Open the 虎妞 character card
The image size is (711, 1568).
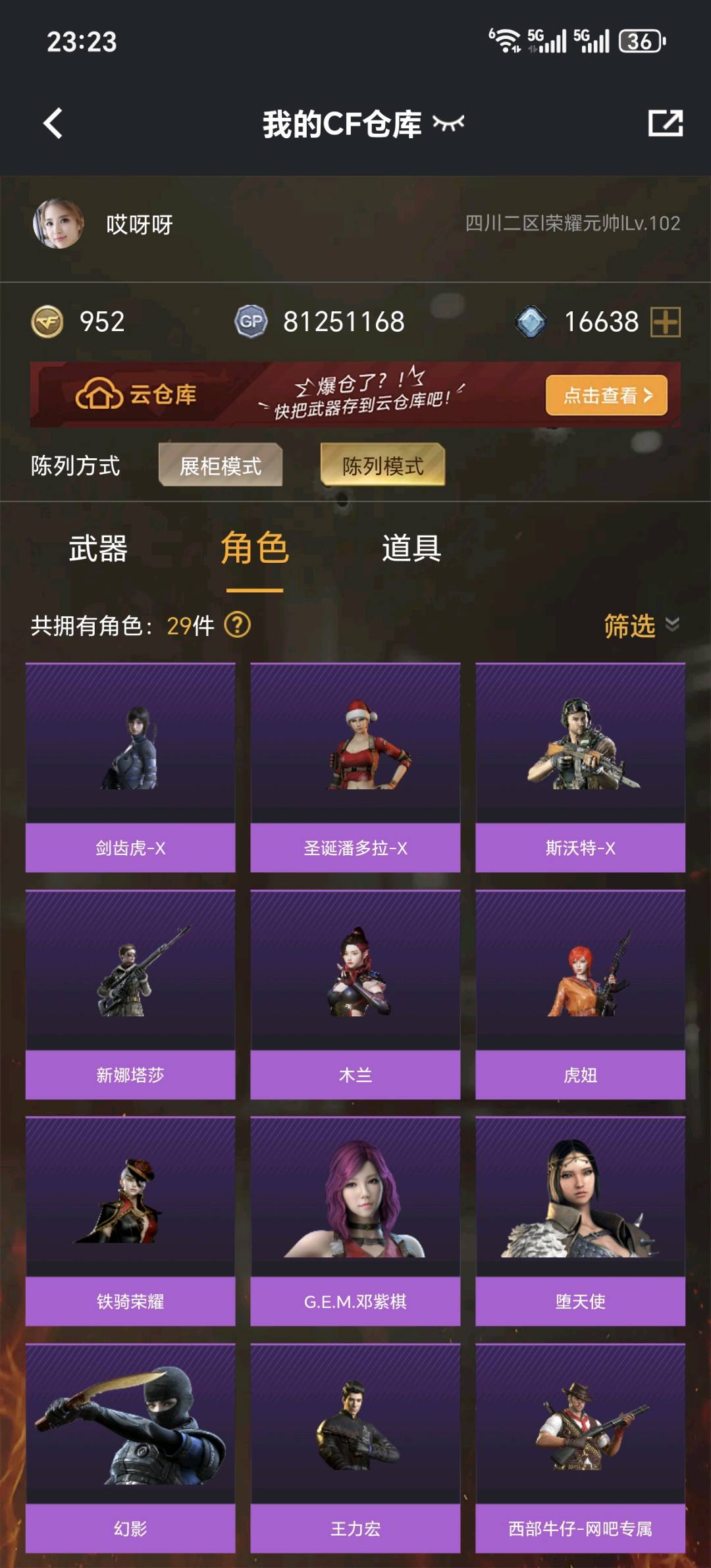pyautogui.click(x=580, y=994)
